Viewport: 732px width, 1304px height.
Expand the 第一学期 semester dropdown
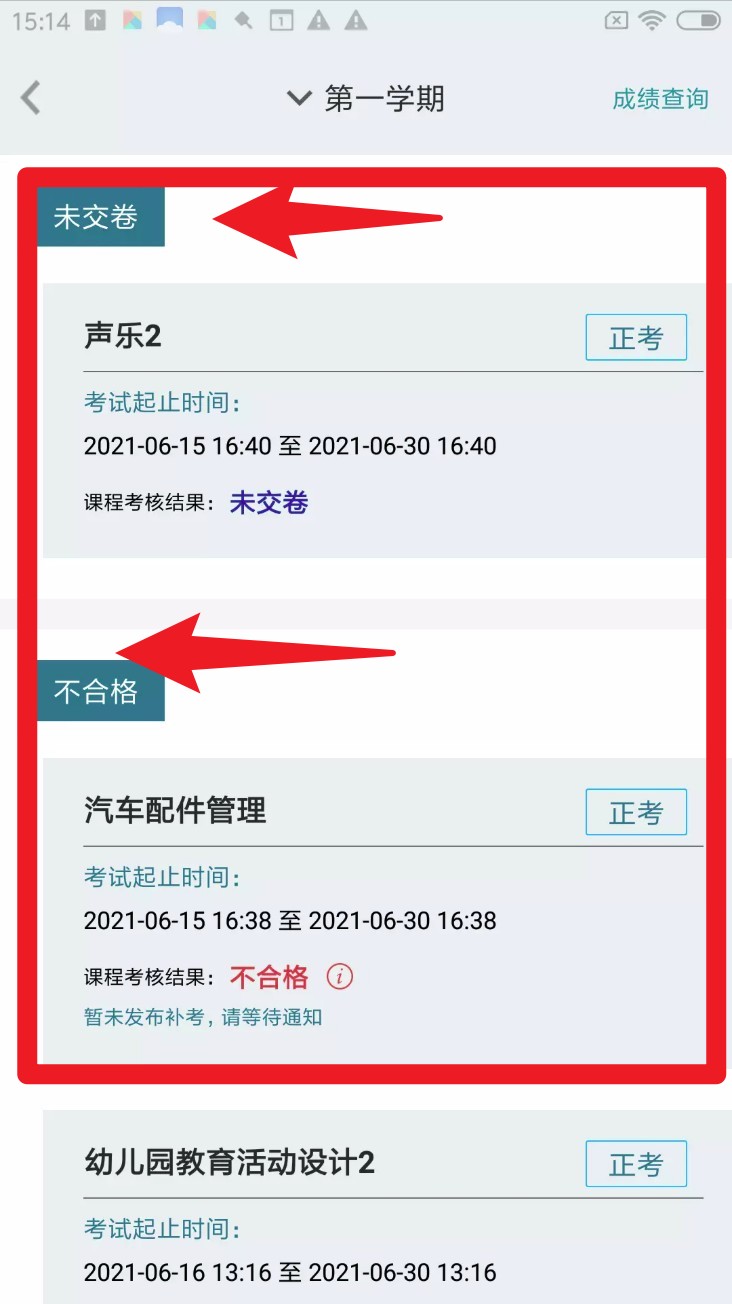coord(366,99)
